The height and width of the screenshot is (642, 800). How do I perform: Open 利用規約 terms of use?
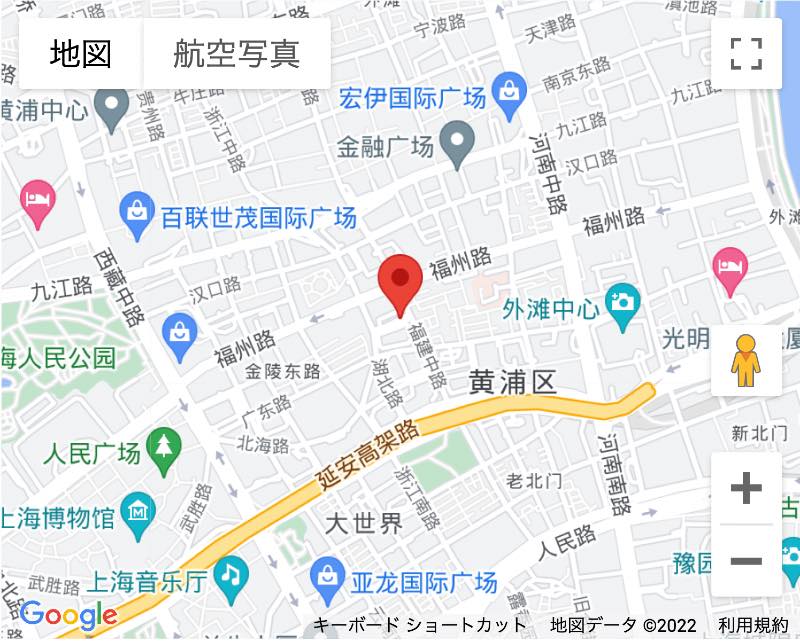tap(753, 626)
